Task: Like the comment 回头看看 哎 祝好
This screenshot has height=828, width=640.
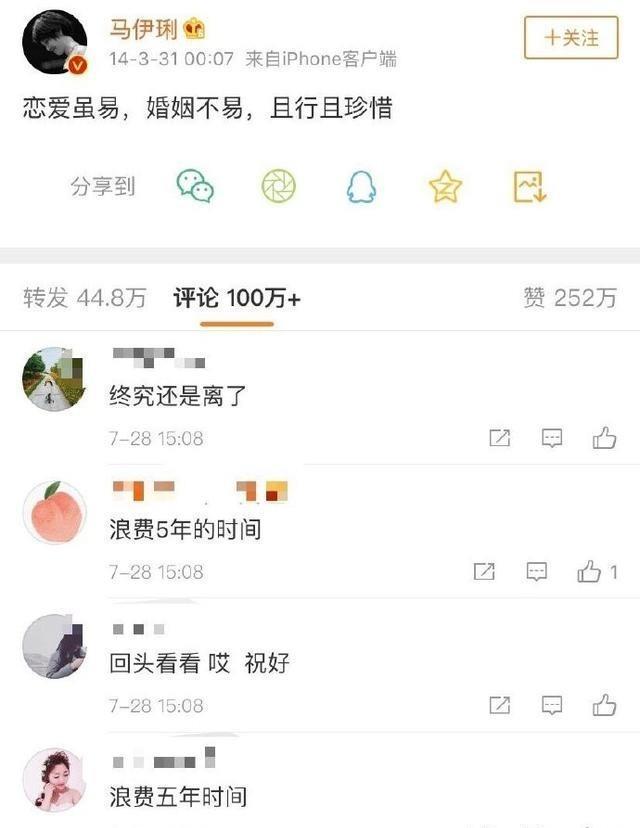Action: point(604,706)
